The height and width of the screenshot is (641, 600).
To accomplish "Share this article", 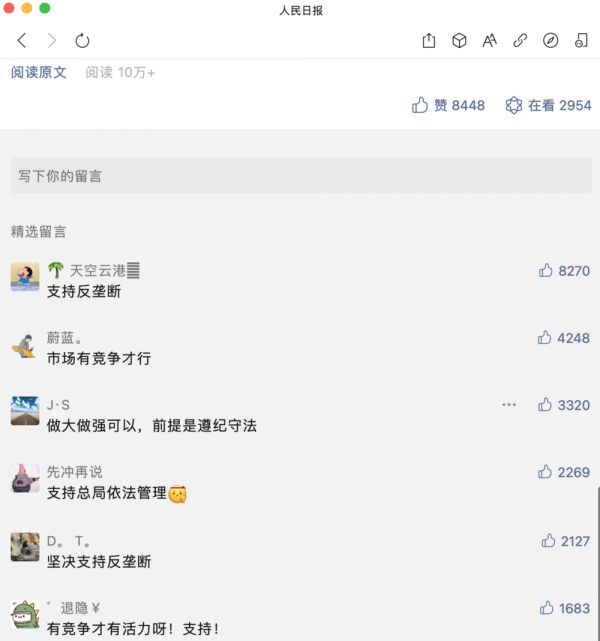I will pos(429,41).
